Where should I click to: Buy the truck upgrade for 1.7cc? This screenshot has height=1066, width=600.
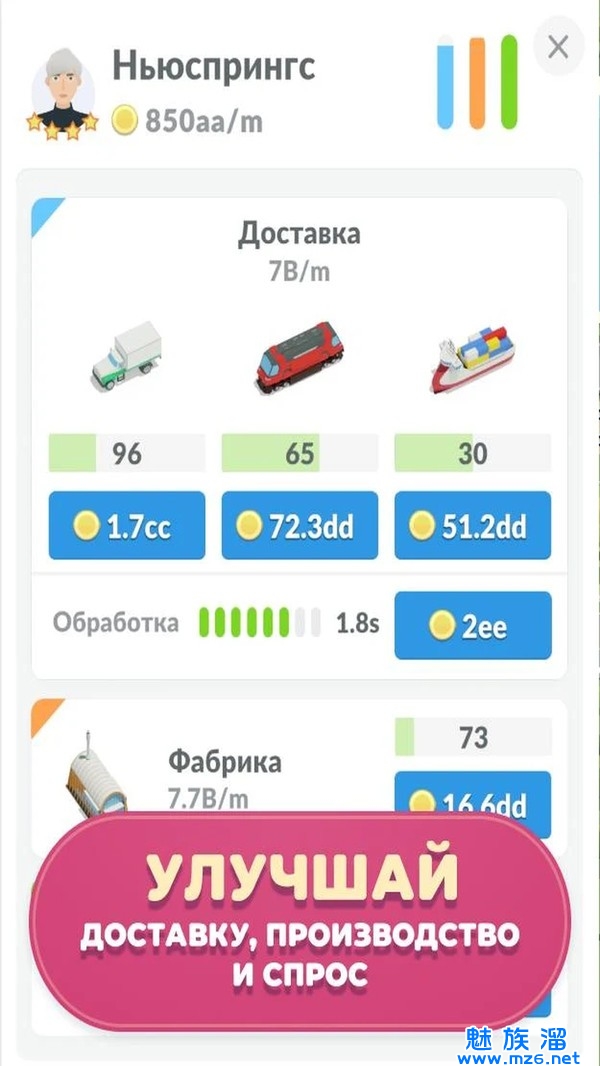tap(126, 526)
